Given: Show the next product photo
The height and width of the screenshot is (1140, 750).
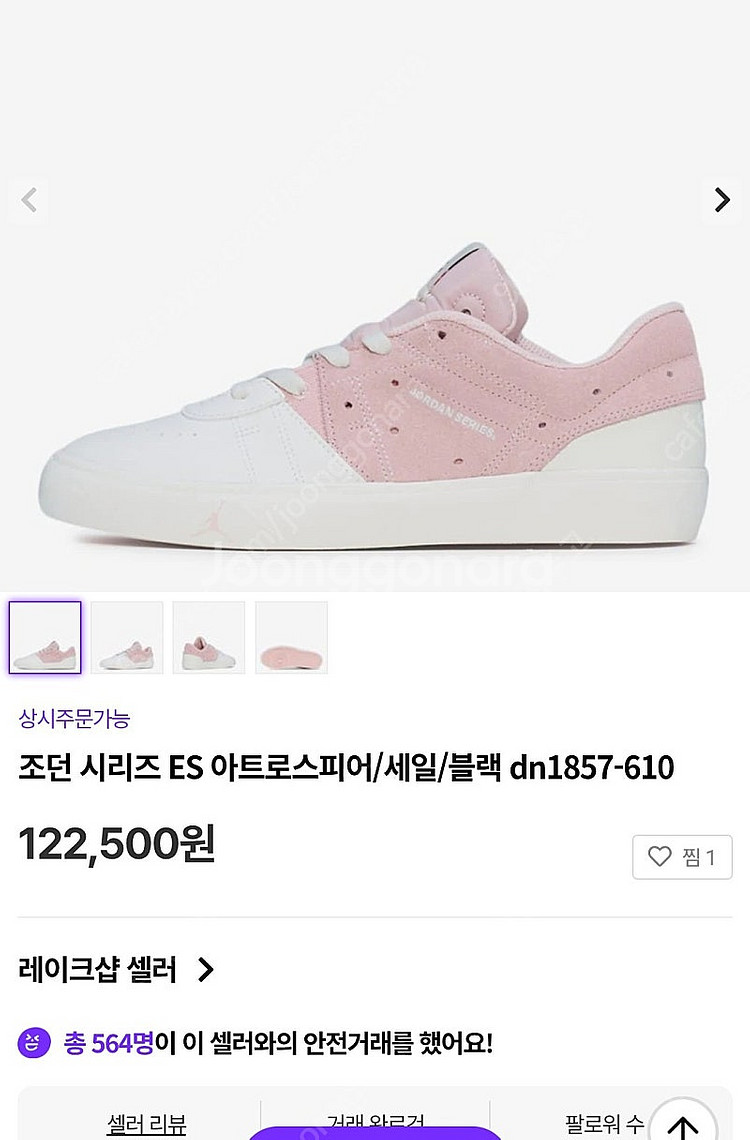Looking at the screenshot, I should pos(721,200).
